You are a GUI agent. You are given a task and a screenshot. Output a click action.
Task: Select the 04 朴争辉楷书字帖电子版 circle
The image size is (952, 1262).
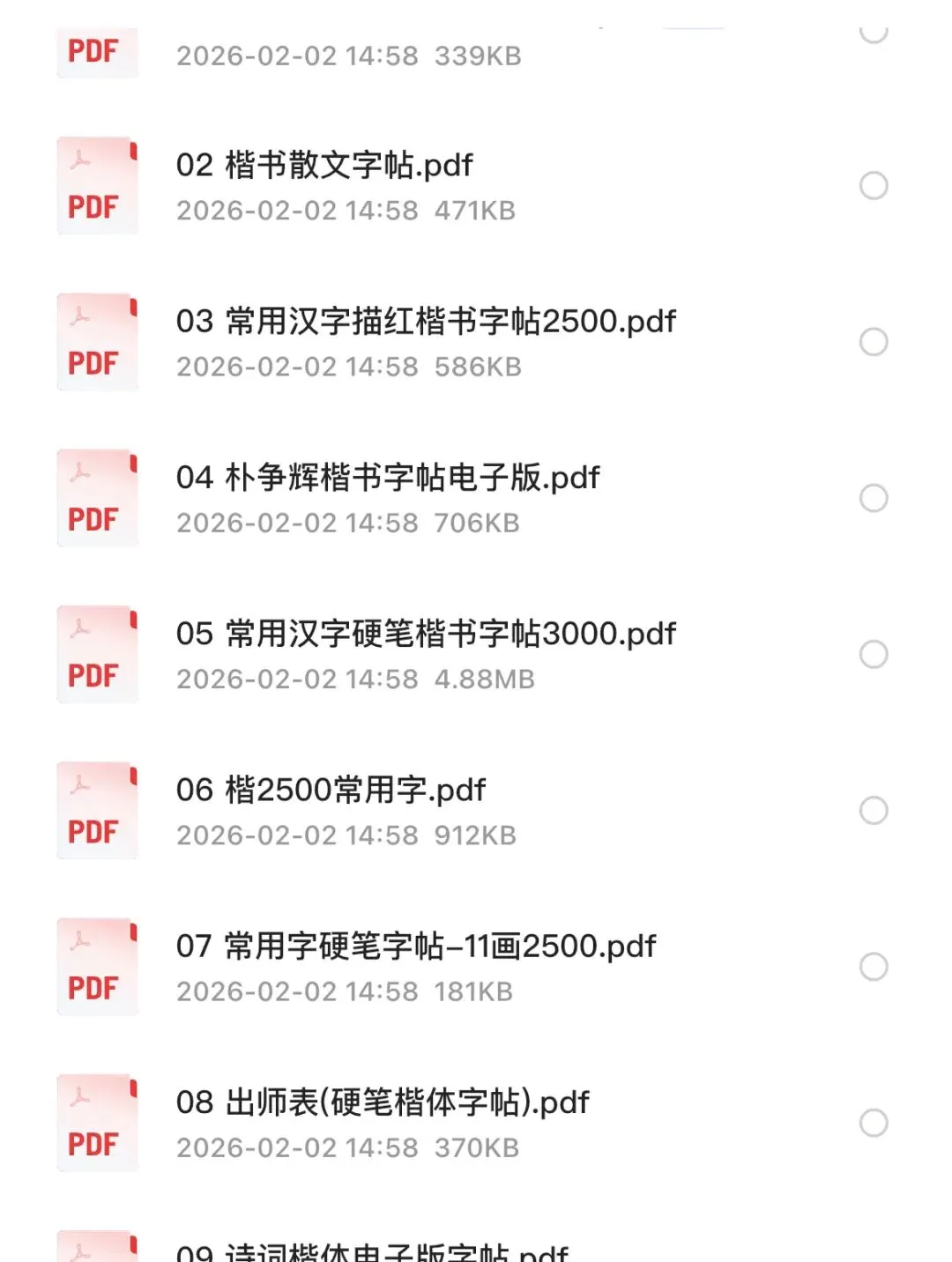(873, 498)
